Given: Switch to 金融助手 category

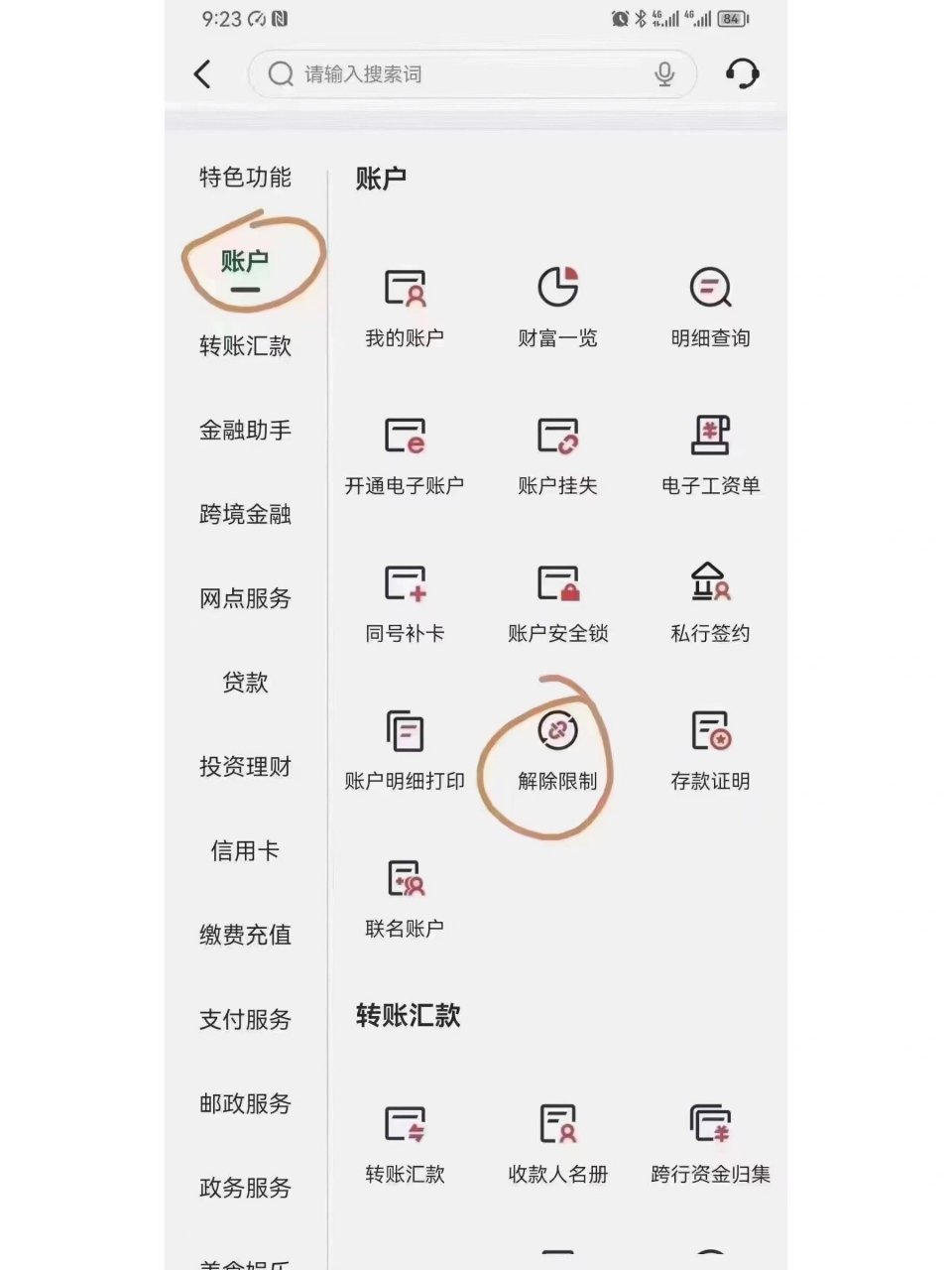Looking at the screenshot, I should coord(245,431).
